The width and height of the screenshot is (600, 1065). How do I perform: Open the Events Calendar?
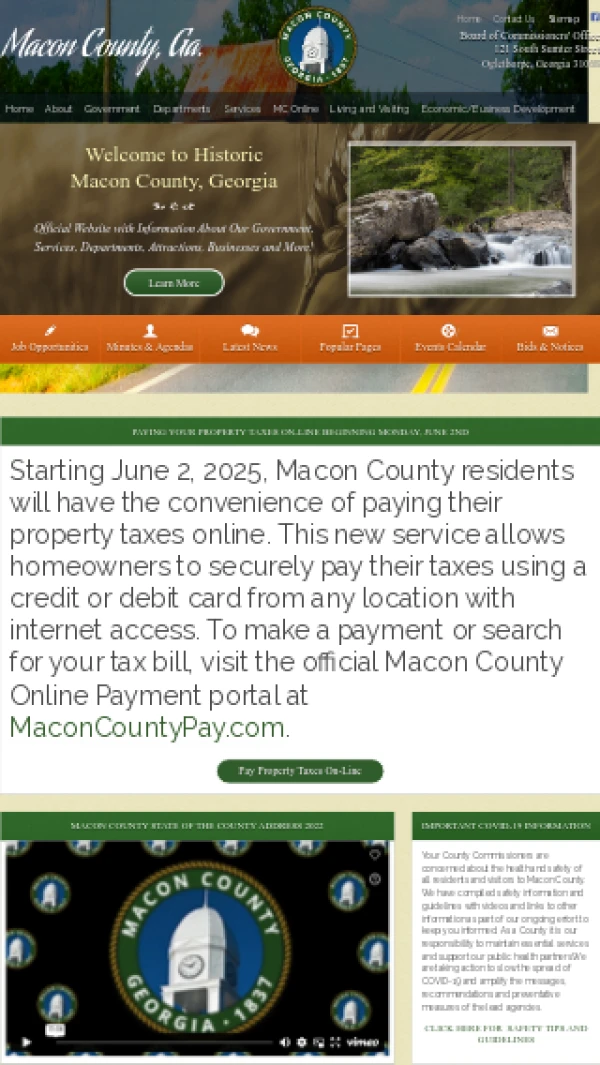[x=450, y=339]
